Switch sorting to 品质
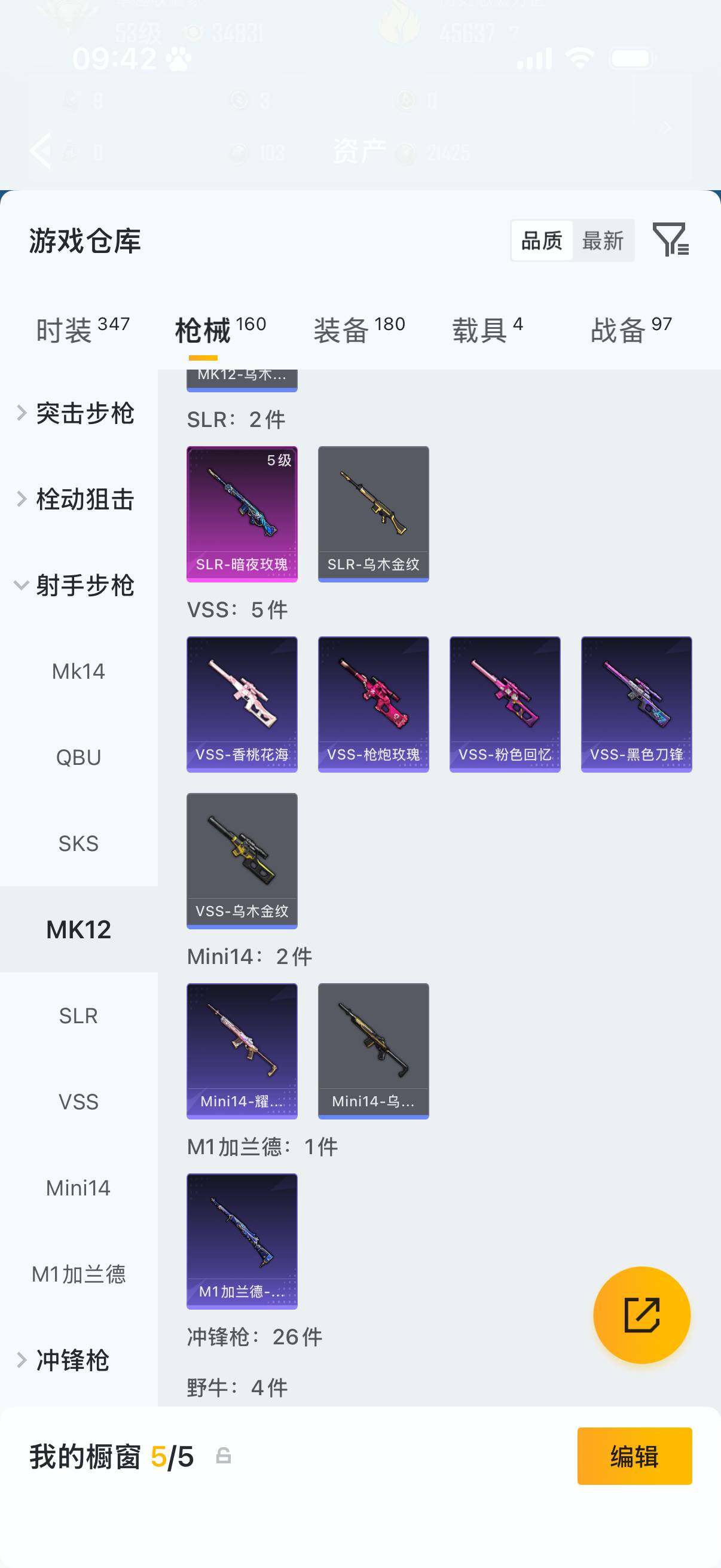 (541, 241)
